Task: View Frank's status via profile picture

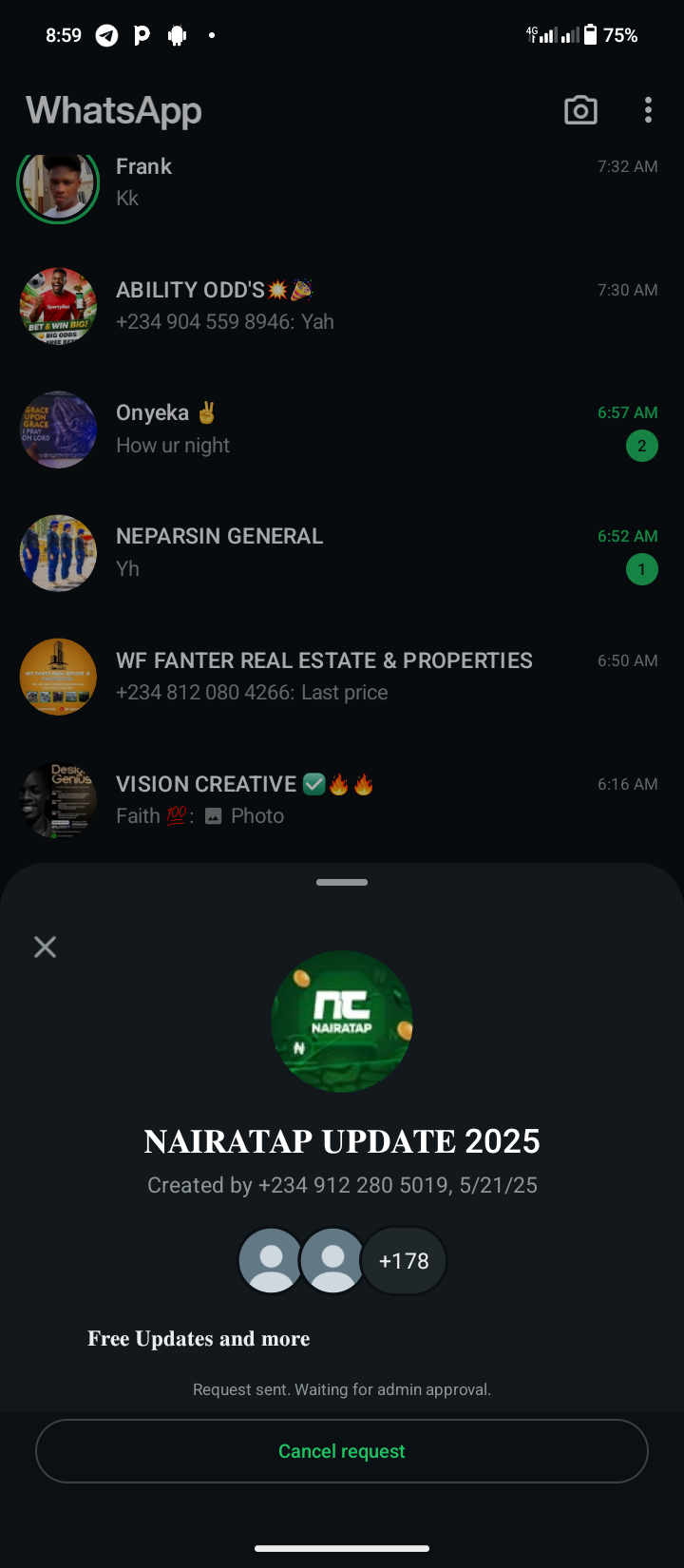Action: [58, 182]
